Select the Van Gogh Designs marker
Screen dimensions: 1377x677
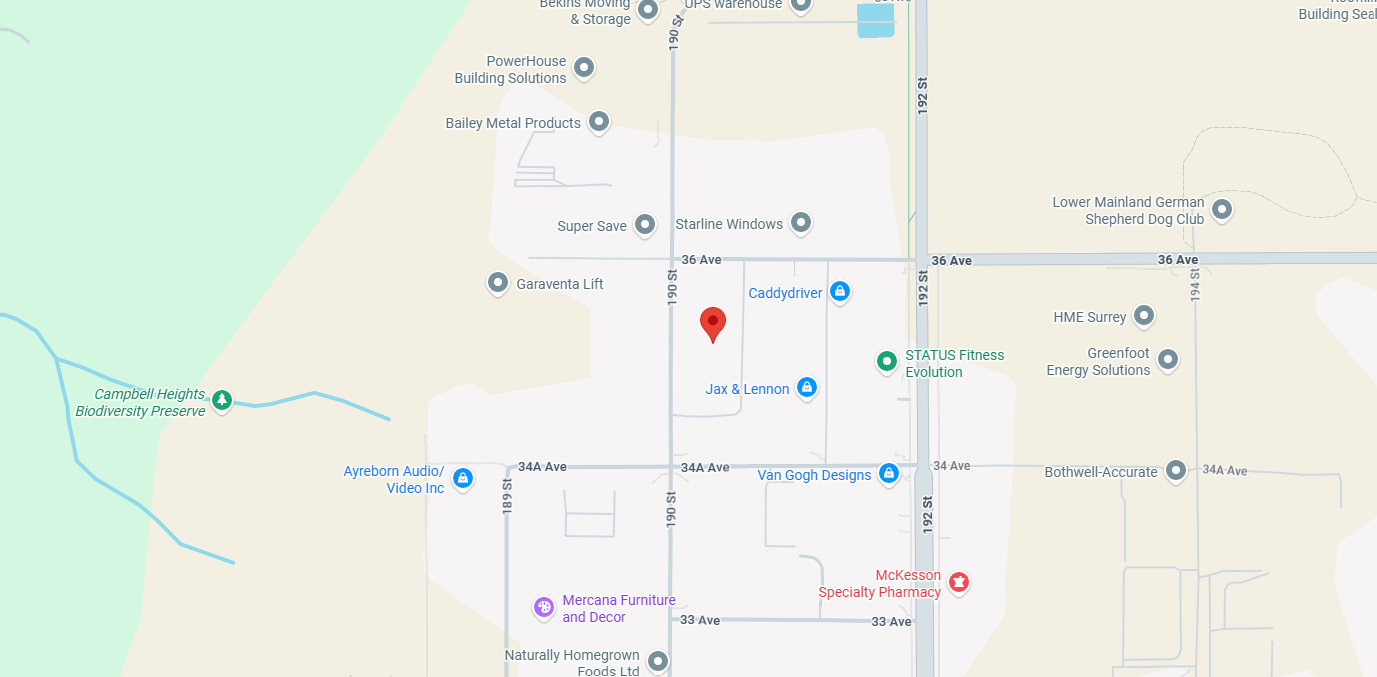888,474
